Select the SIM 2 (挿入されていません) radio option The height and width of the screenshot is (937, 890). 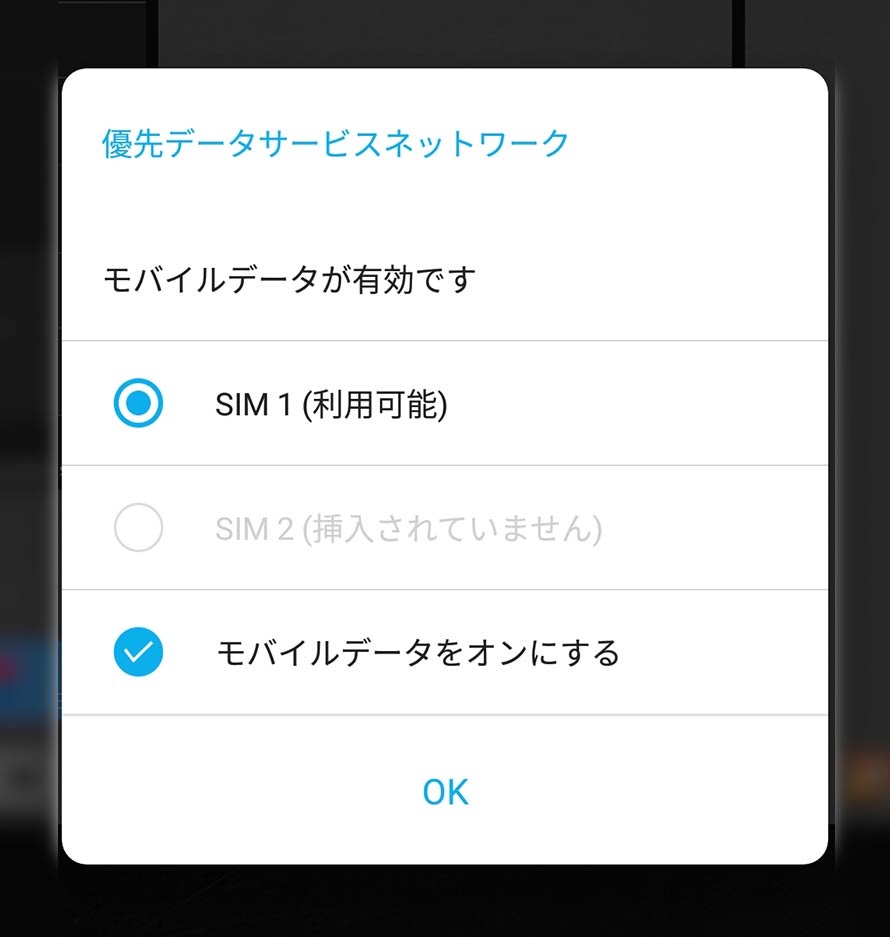[138, 528]
